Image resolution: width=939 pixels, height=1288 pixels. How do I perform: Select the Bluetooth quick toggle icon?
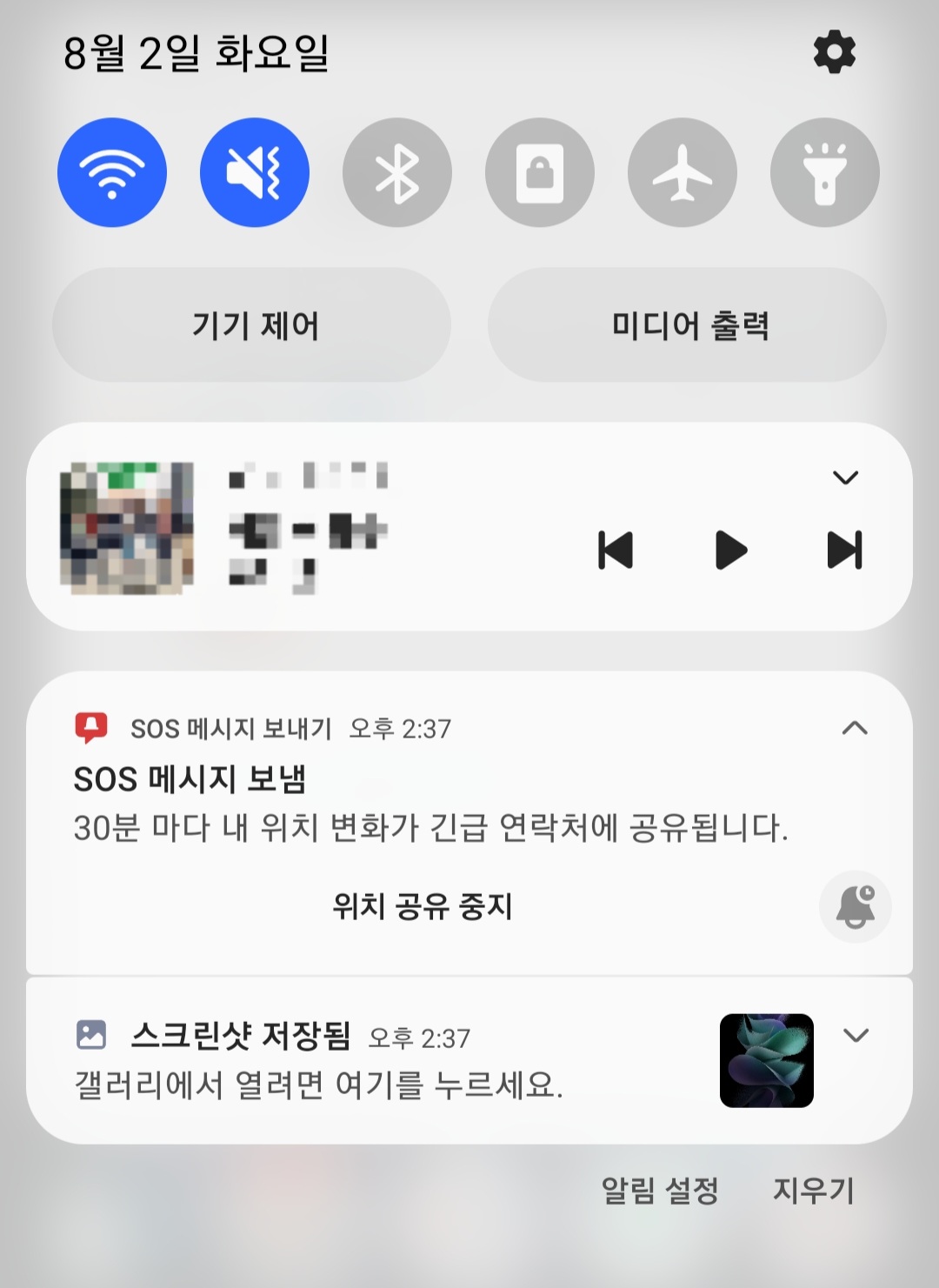(x=397, y=171)
